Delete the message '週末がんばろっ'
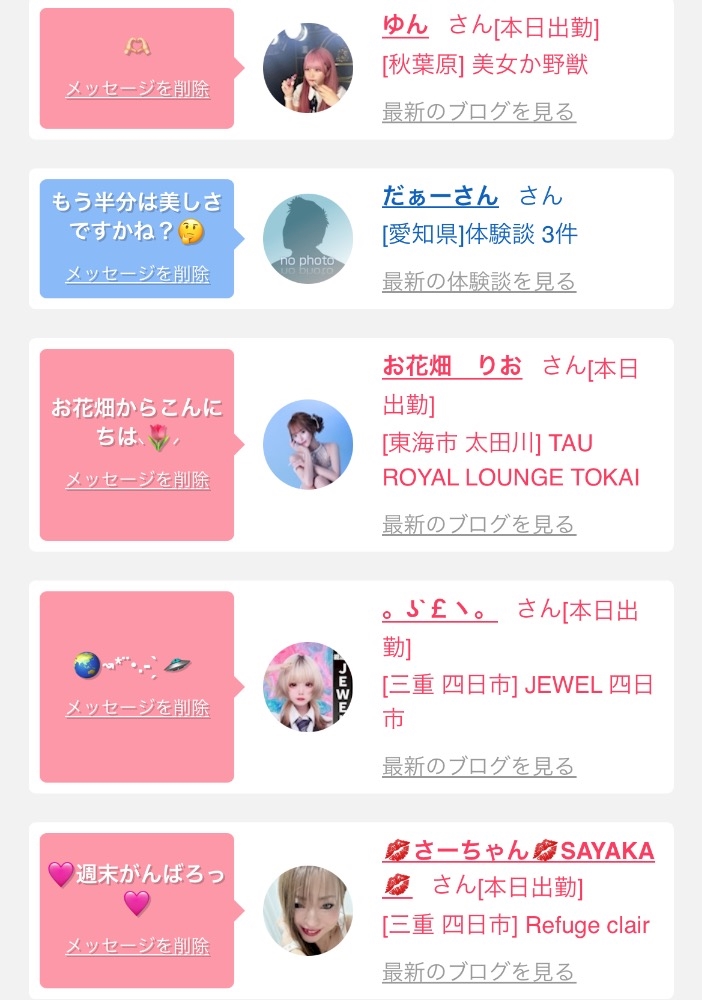Screen dimensions: 702x1000 coord(137,946)
